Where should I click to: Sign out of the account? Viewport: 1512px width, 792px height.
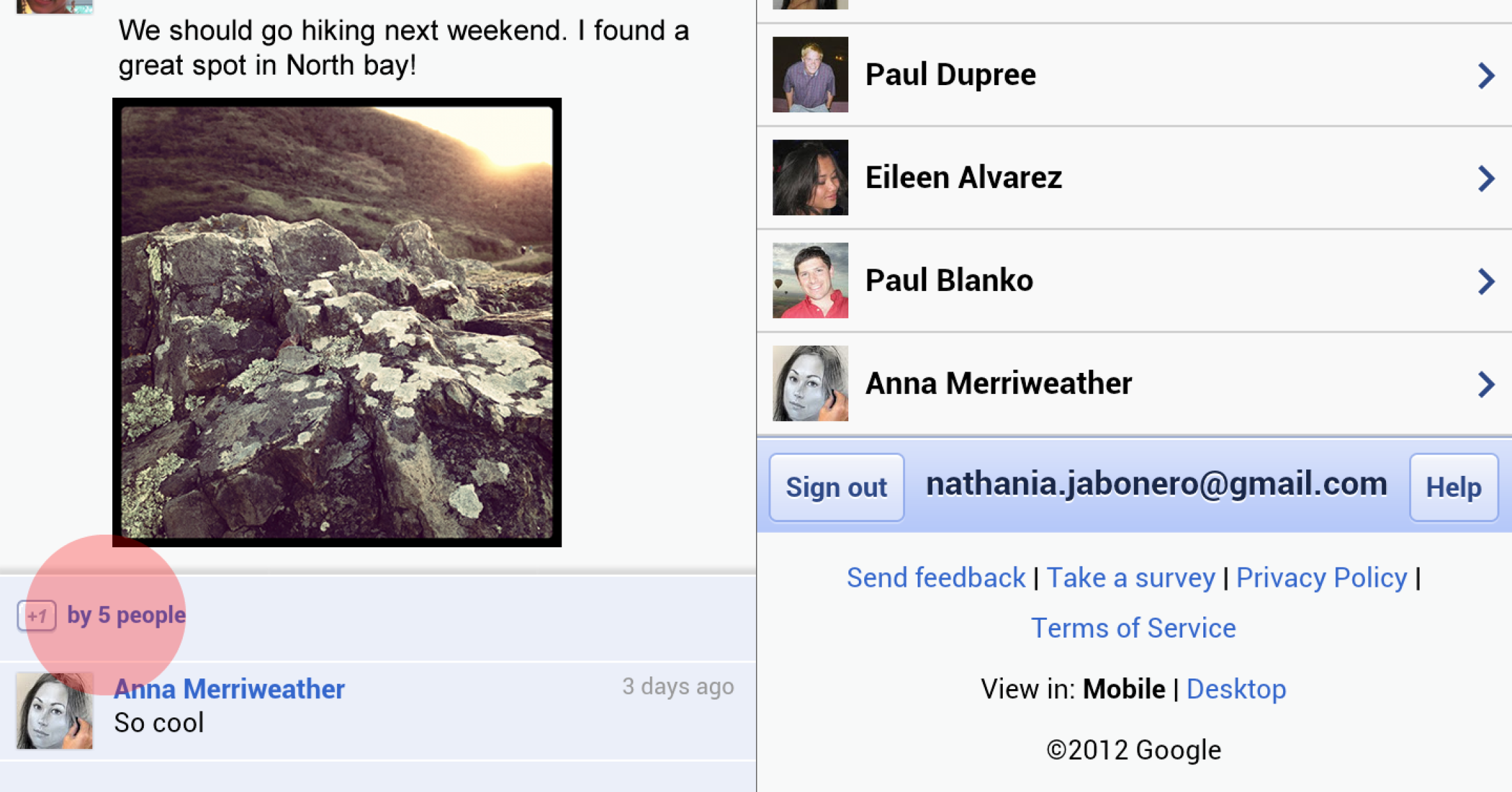(836, 487)
